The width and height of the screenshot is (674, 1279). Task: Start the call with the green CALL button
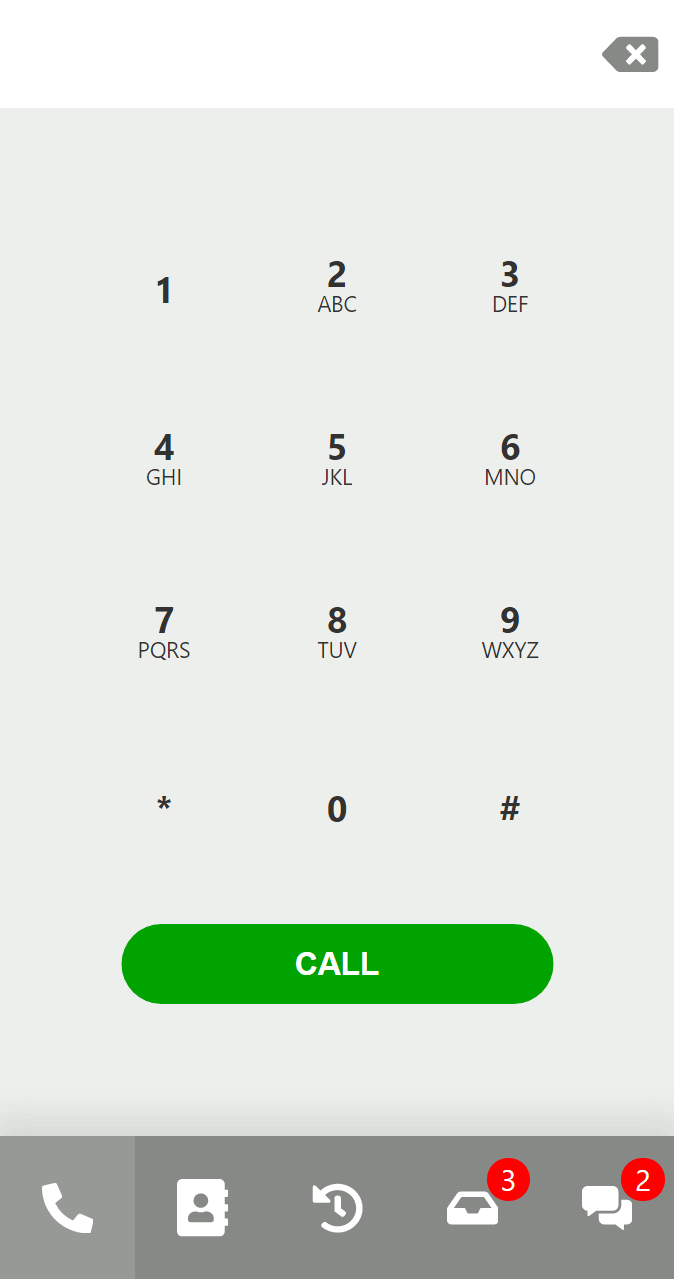[x=337, y=964]
